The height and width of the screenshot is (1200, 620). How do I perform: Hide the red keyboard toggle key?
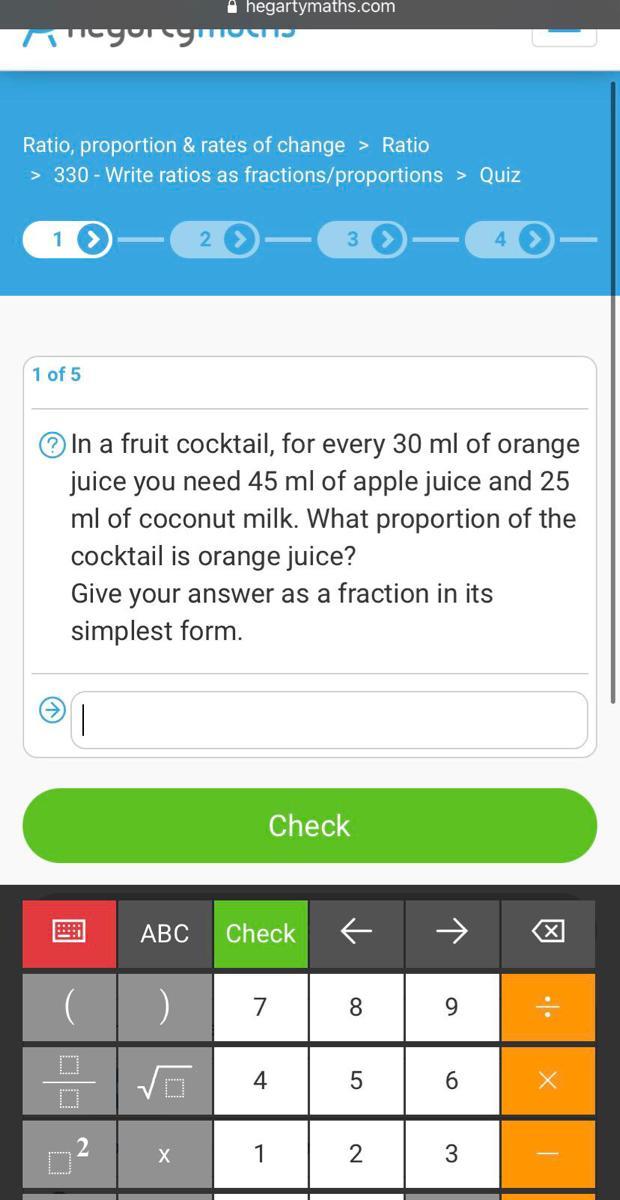tap(69, 933)
